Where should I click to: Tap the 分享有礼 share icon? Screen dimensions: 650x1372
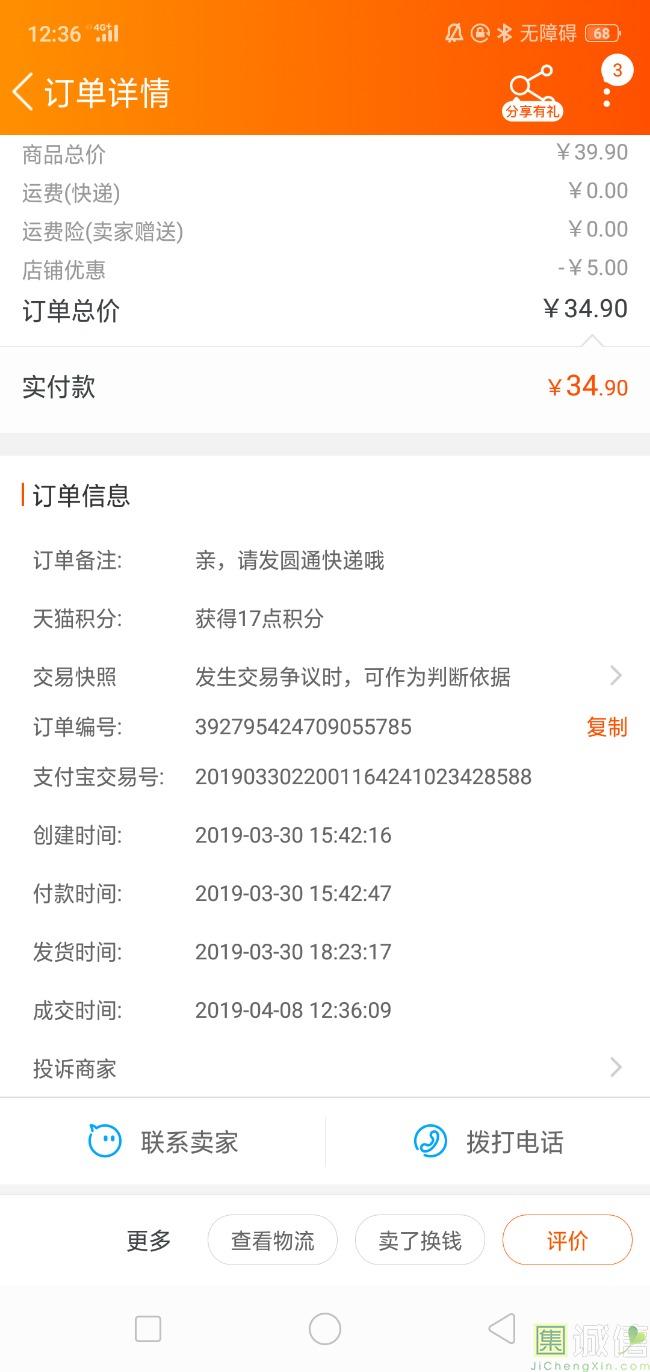531,94
